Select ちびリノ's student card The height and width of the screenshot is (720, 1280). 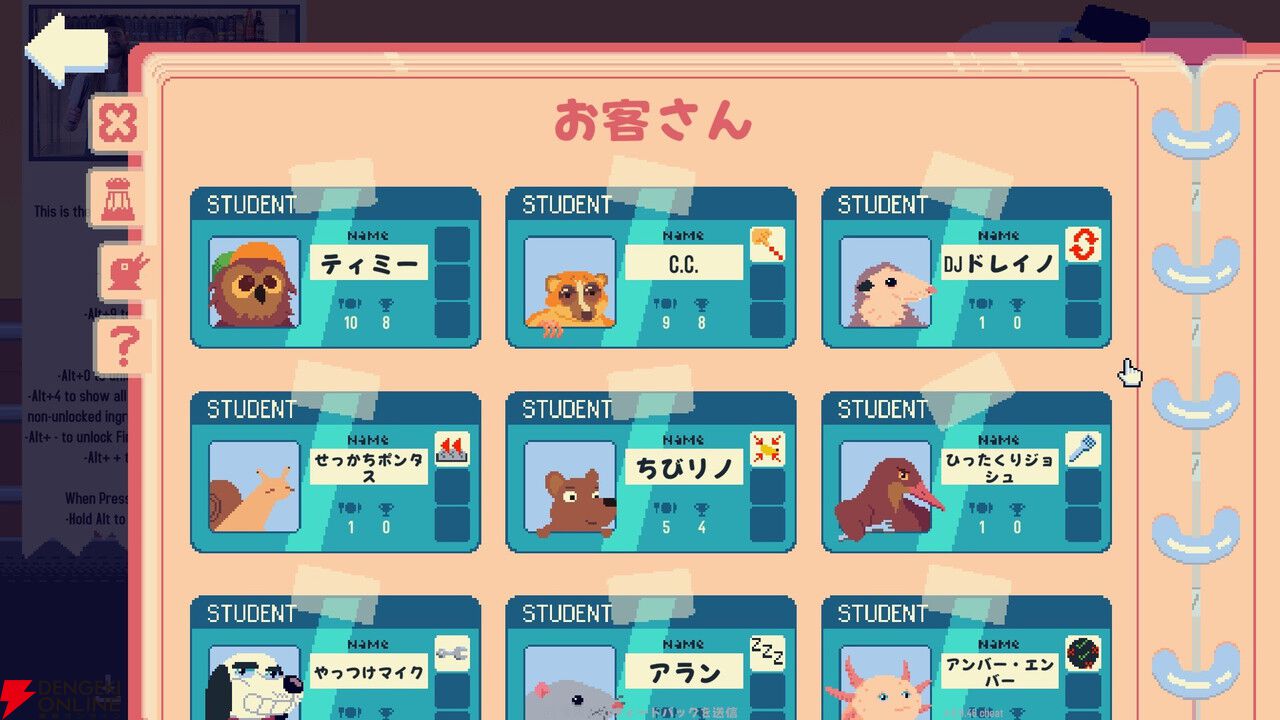pos(651,472)
